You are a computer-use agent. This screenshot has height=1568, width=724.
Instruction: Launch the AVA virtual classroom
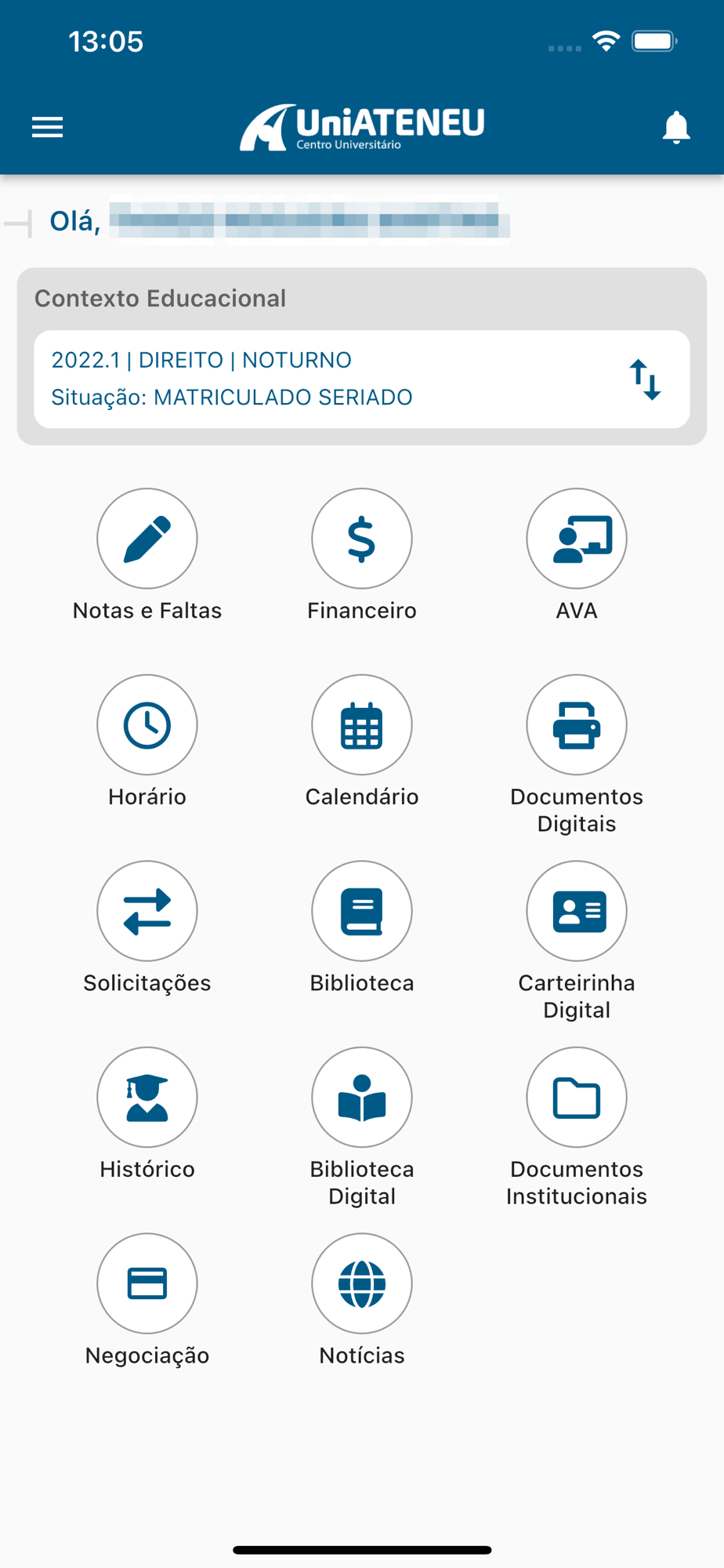tap(577, 539)
